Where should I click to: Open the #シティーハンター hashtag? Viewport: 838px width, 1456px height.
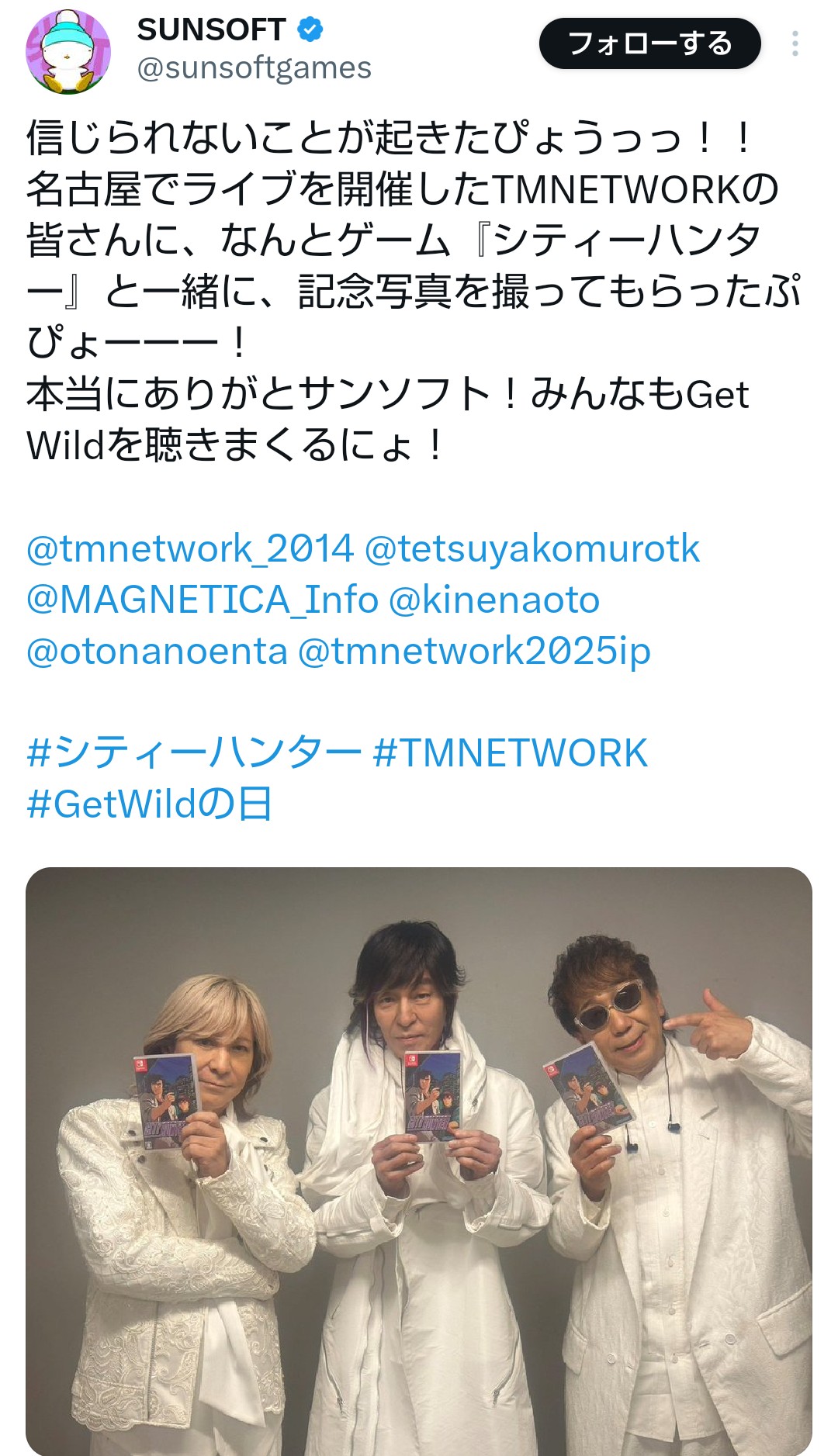(194, 752)
